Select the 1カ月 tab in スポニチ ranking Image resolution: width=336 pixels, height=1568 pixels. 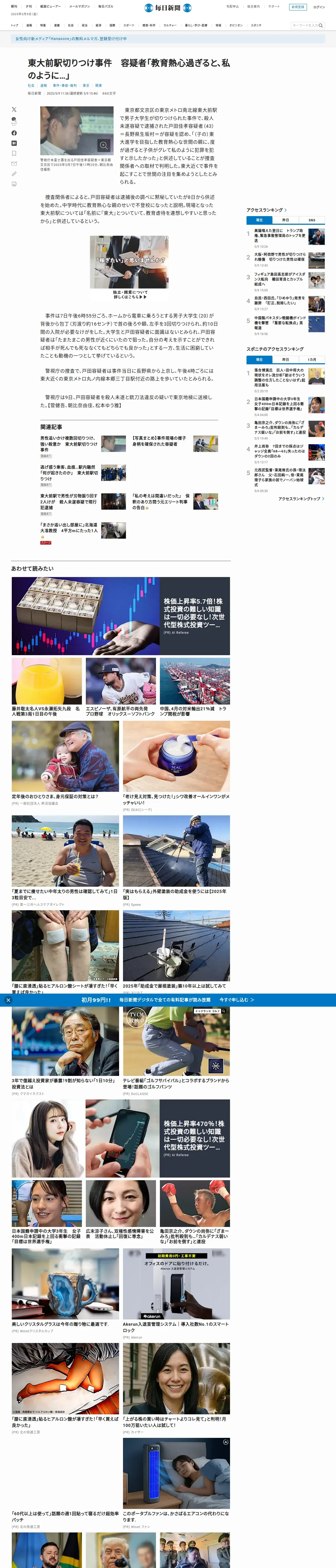tap(312, 360)
